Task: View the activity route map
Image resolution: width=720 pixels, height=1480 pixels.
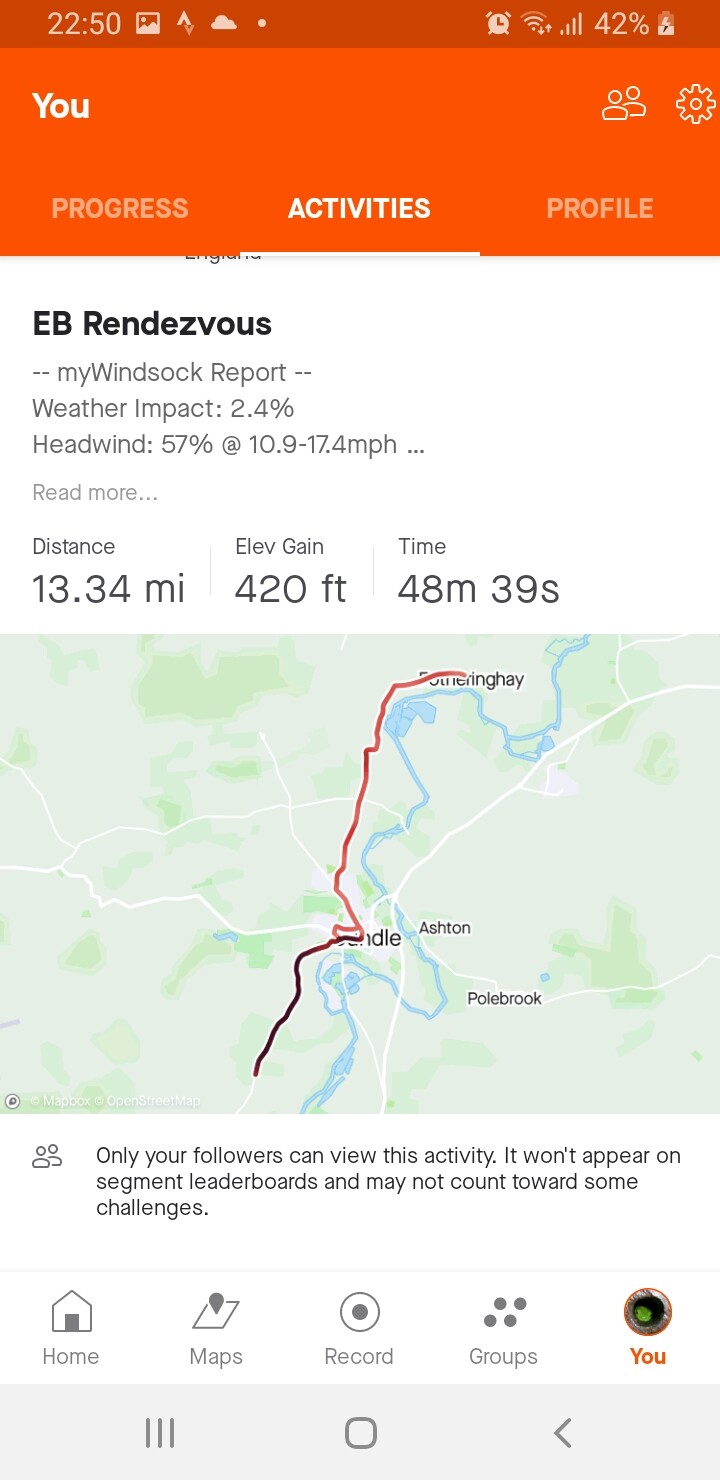Action: (x=360, y=873)
